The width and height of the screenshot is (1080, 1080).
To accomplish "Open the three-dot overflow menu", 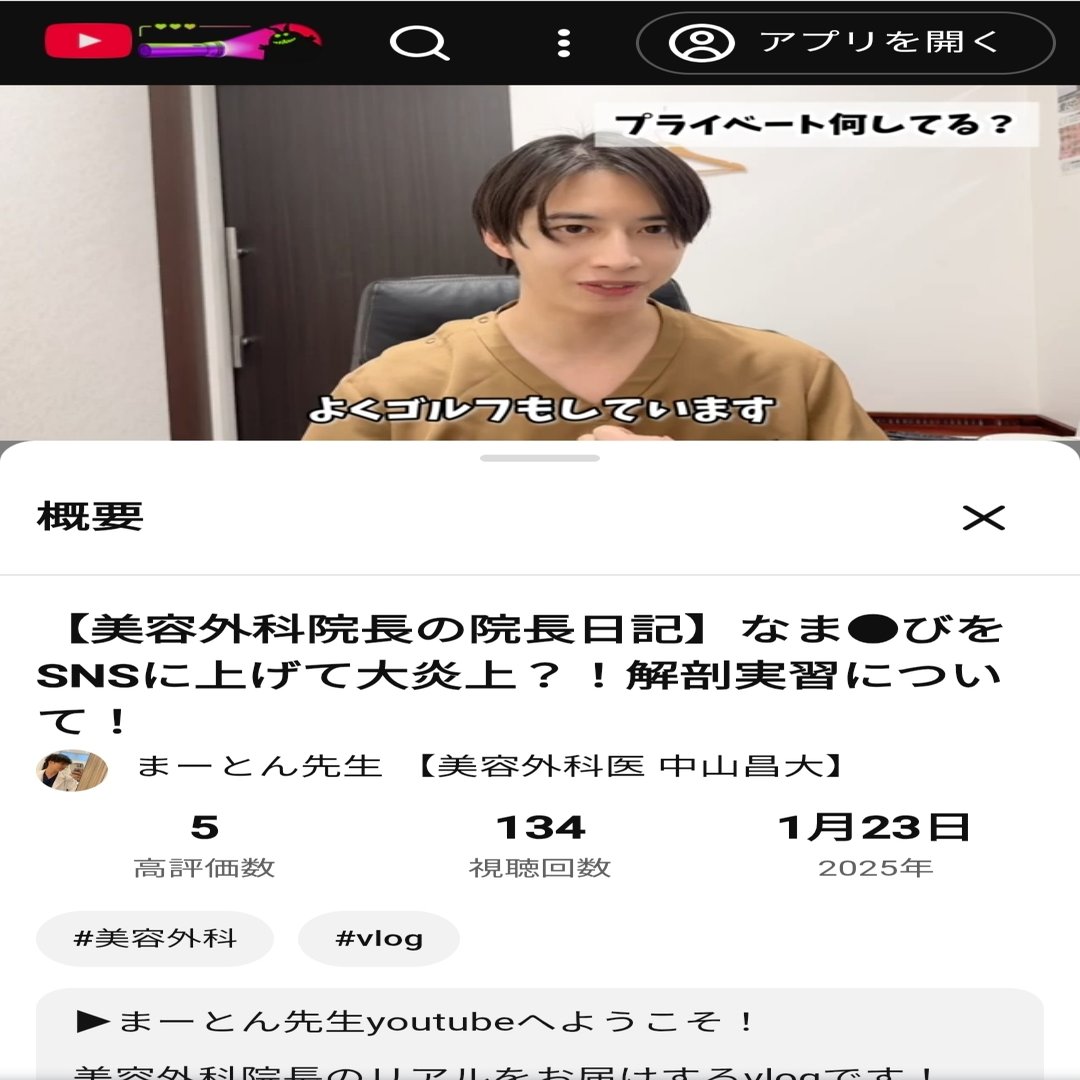I will [x=564, y=42].
